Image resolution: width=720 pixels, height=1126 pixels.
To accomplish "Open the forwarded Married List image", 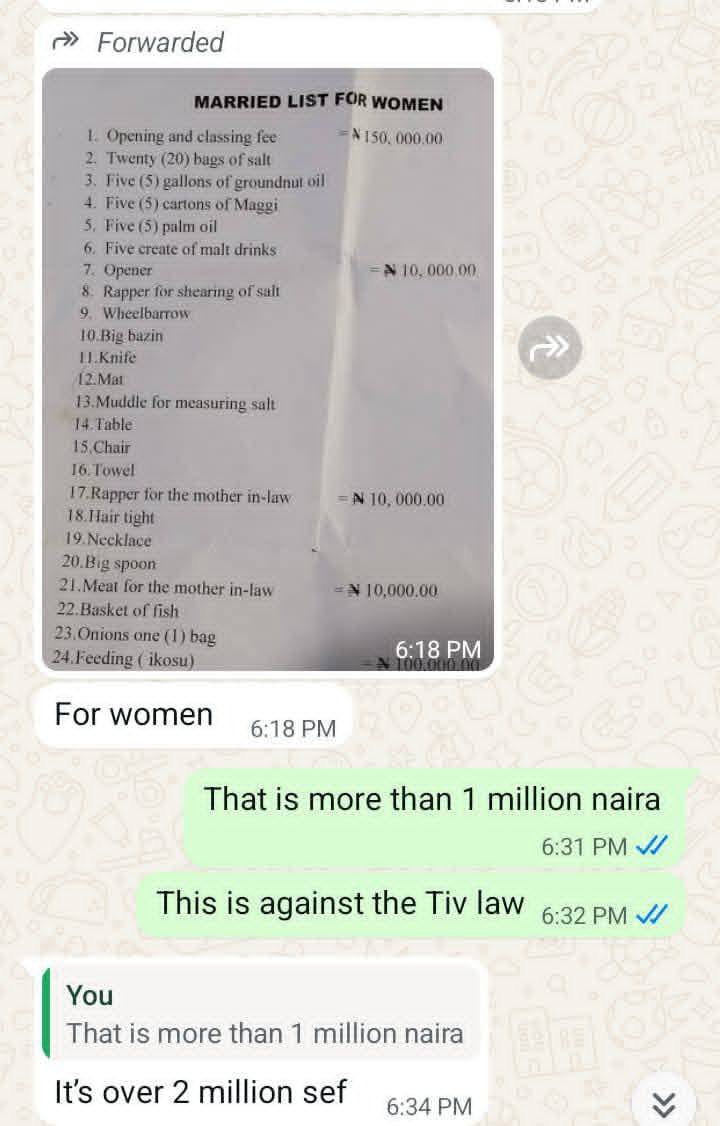I will 268,370.
